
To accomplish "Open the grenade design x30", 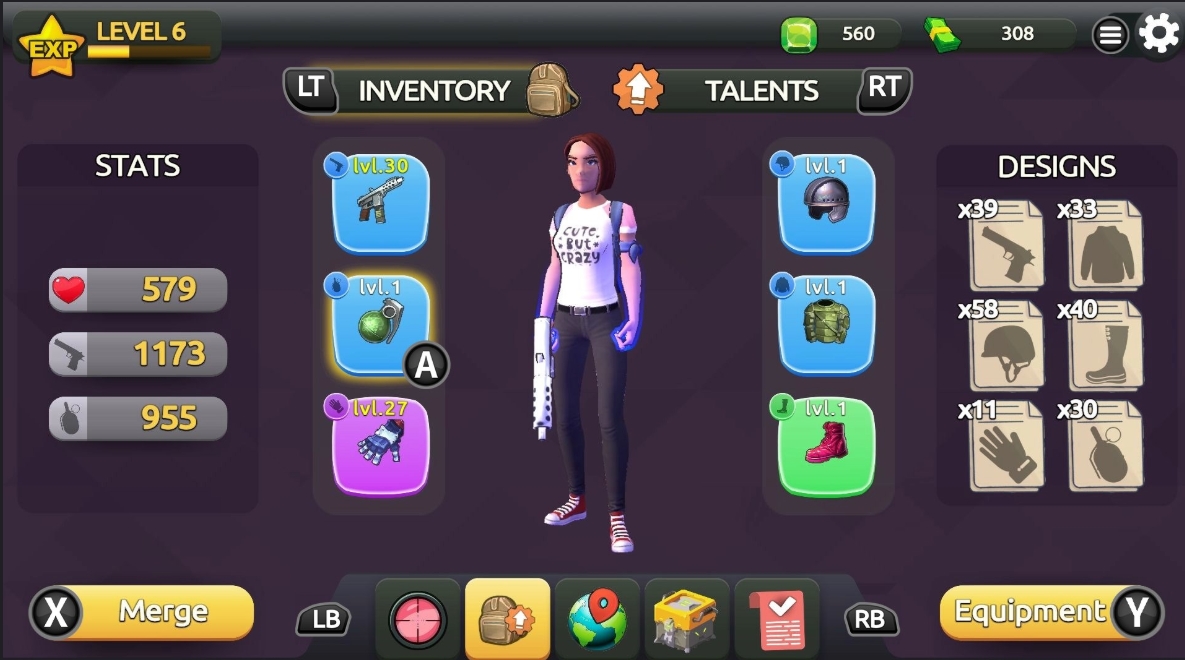I will pos(1104,446).
